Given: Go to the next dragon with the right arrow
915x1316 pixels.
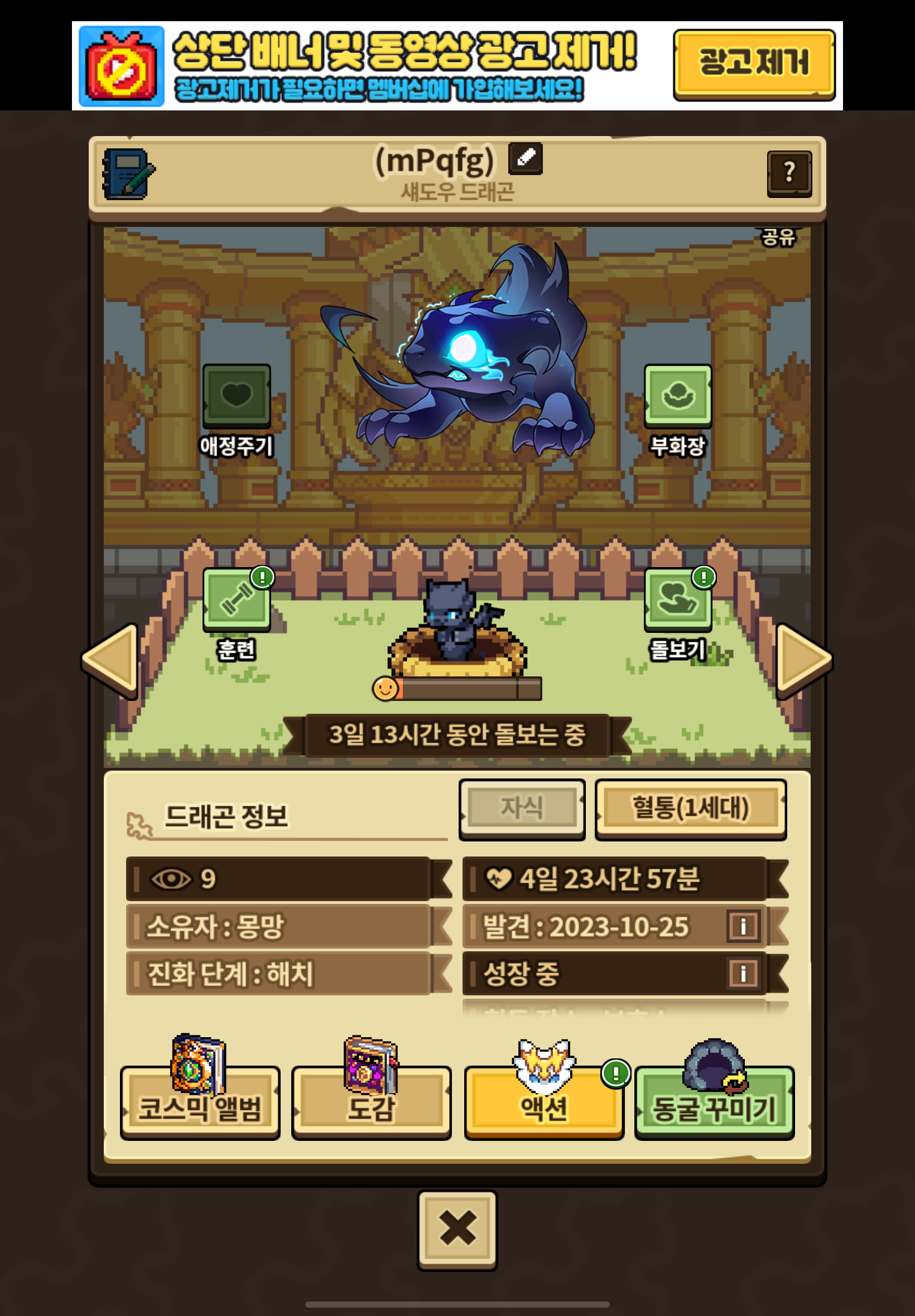Looking at the screenshot, I should click(x=804, y=661).
